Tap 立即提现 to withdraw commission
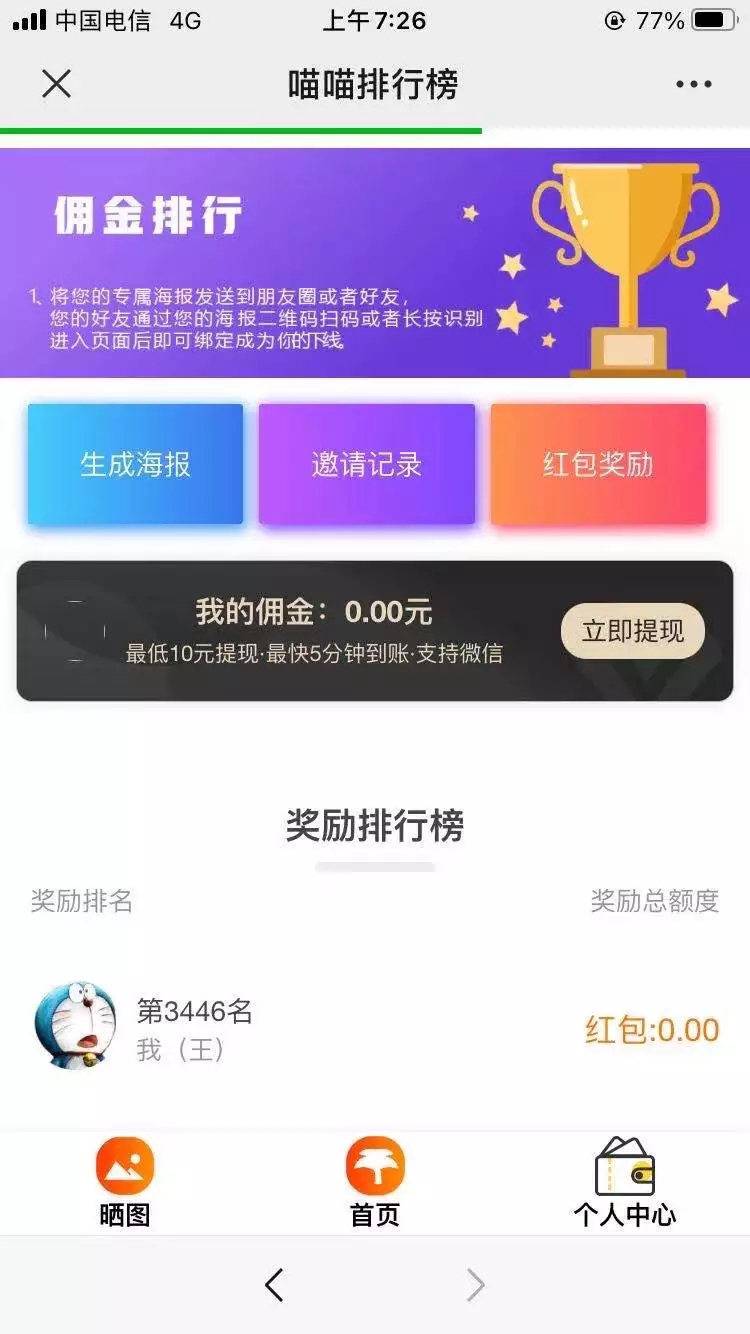The height and width of the screenshot is (1334, 750). 633,631
